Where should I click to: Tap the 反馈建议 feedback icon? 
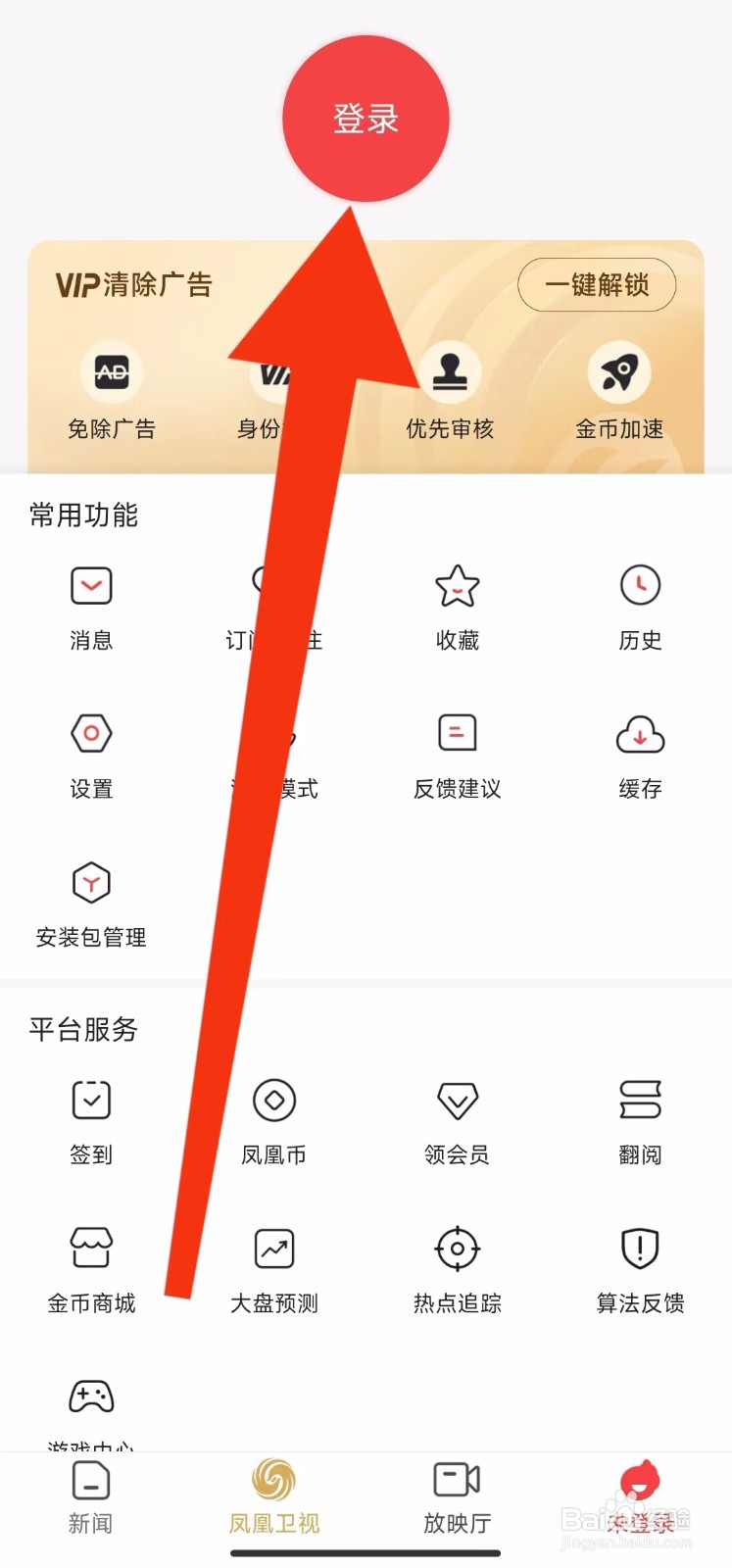pyautogui.click(x=457, y=733)
